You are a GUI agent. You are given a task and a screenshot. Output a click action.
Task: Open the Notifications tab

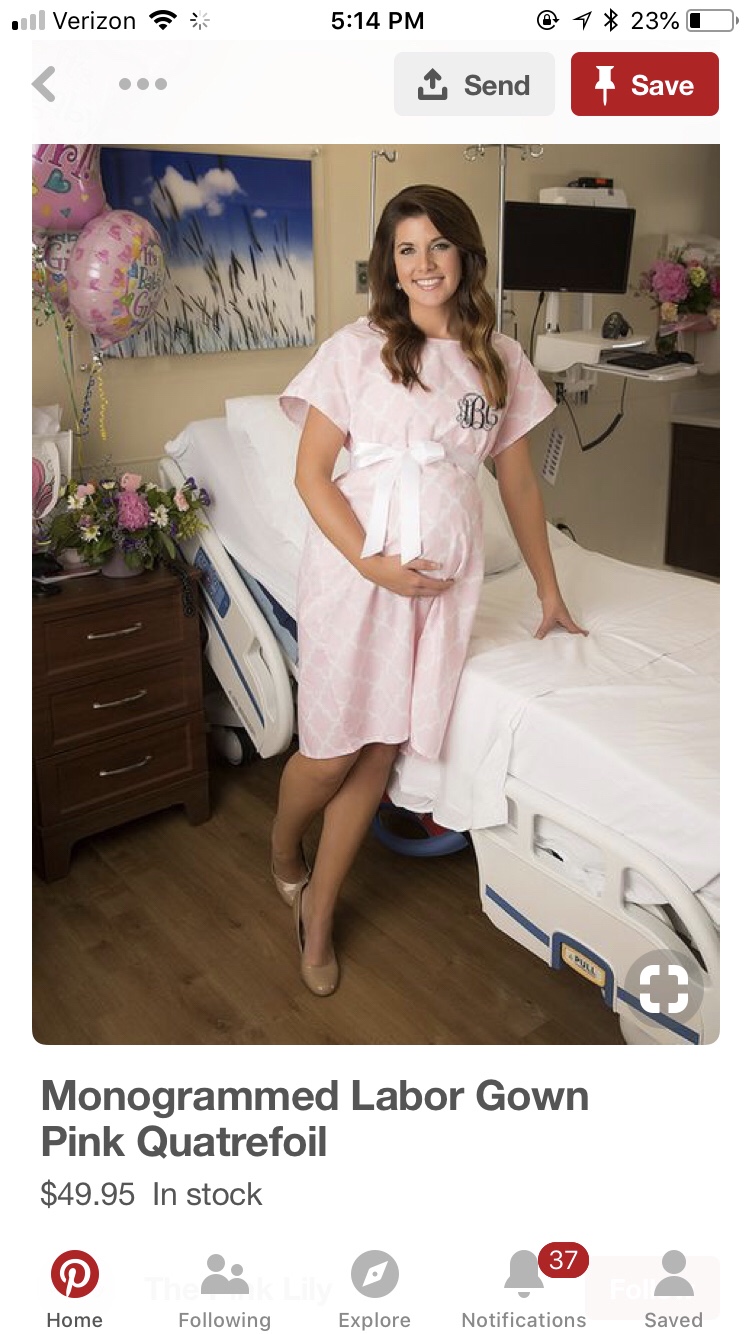click(524, 1289)
